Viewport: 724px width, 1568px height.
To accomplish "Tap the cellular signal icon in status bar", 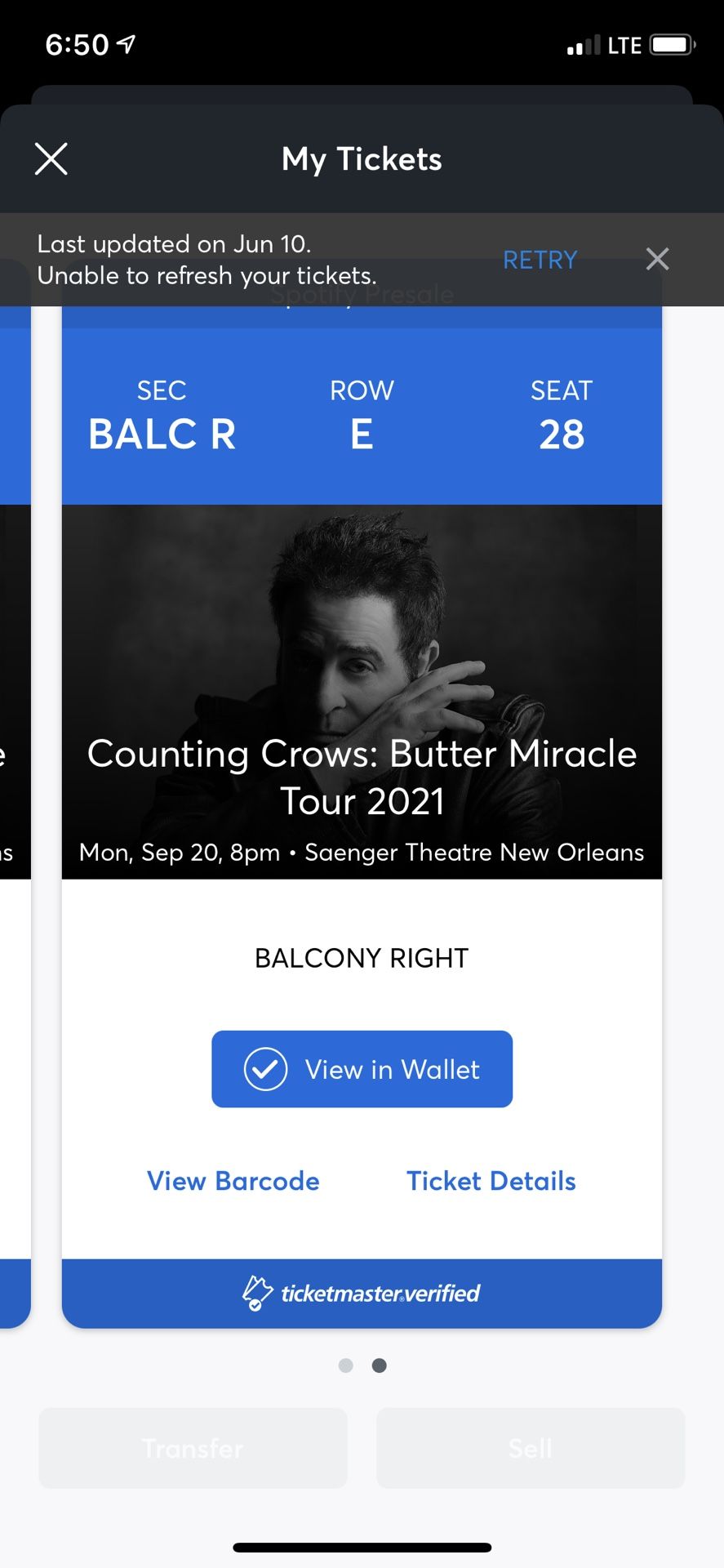I will [581, 45].
